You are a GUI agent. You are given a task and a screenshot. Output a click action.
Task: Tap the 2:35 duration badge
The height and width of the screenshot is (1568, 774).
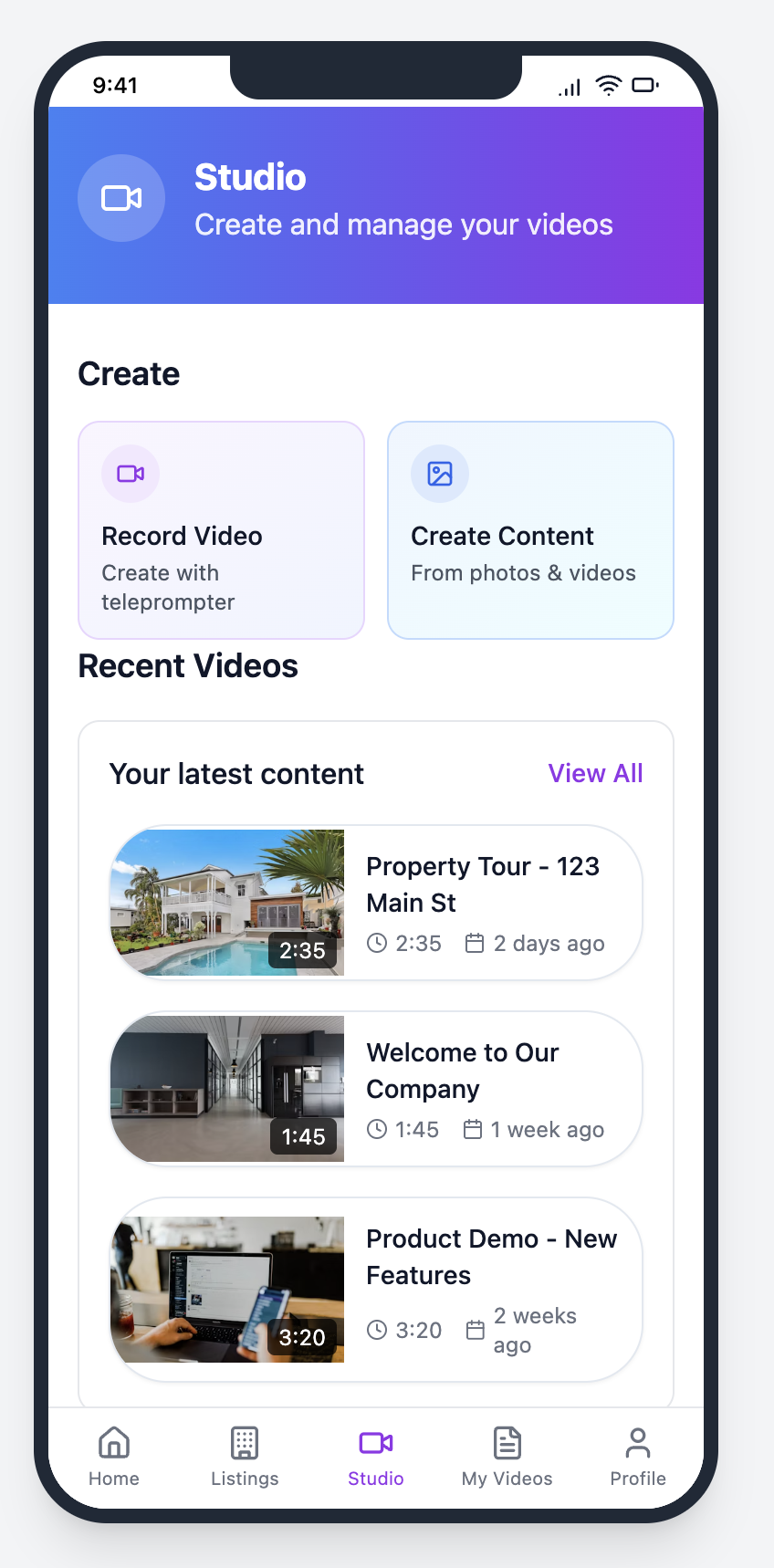(x=302, y=950)
